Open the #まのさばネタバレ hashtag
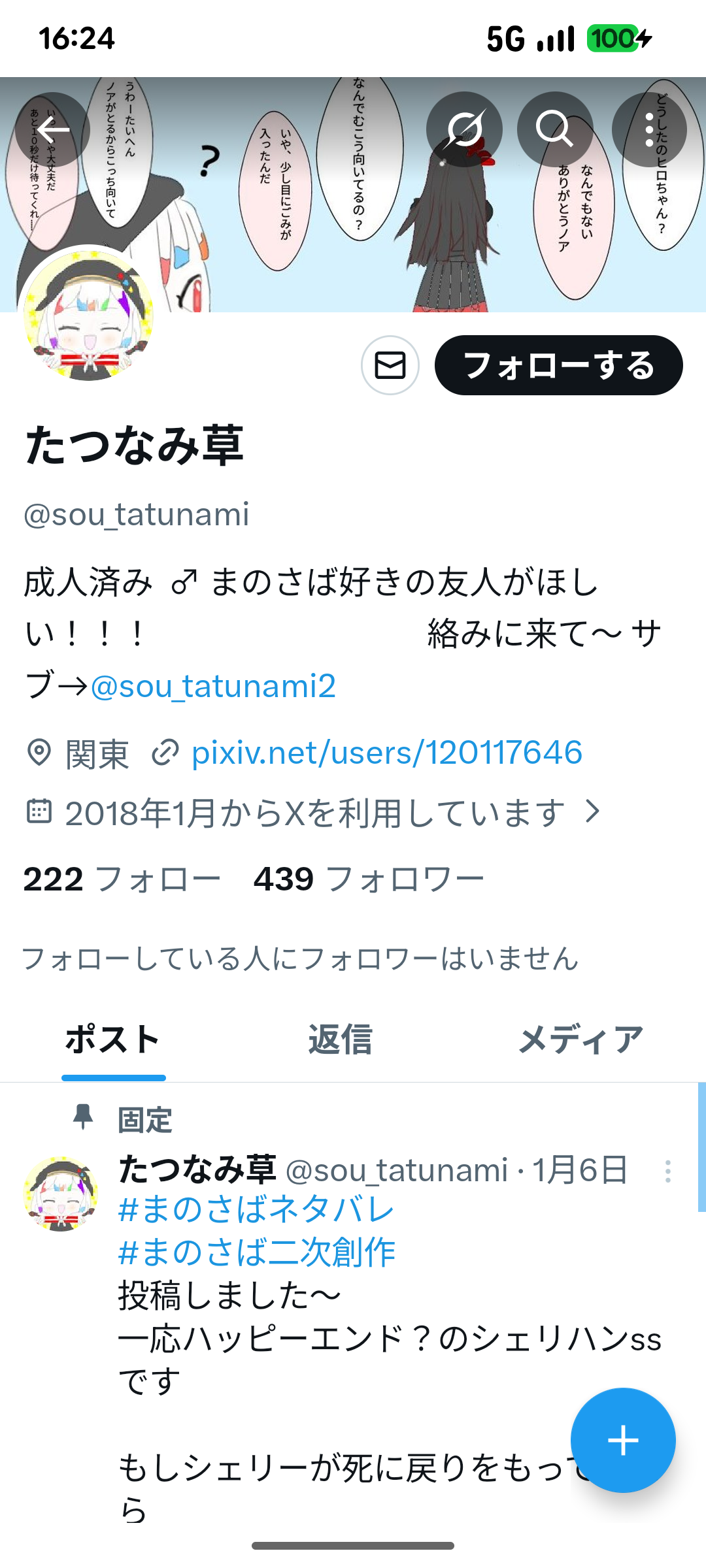This screenshot has width=706, height=1568. click(256, 1209)
